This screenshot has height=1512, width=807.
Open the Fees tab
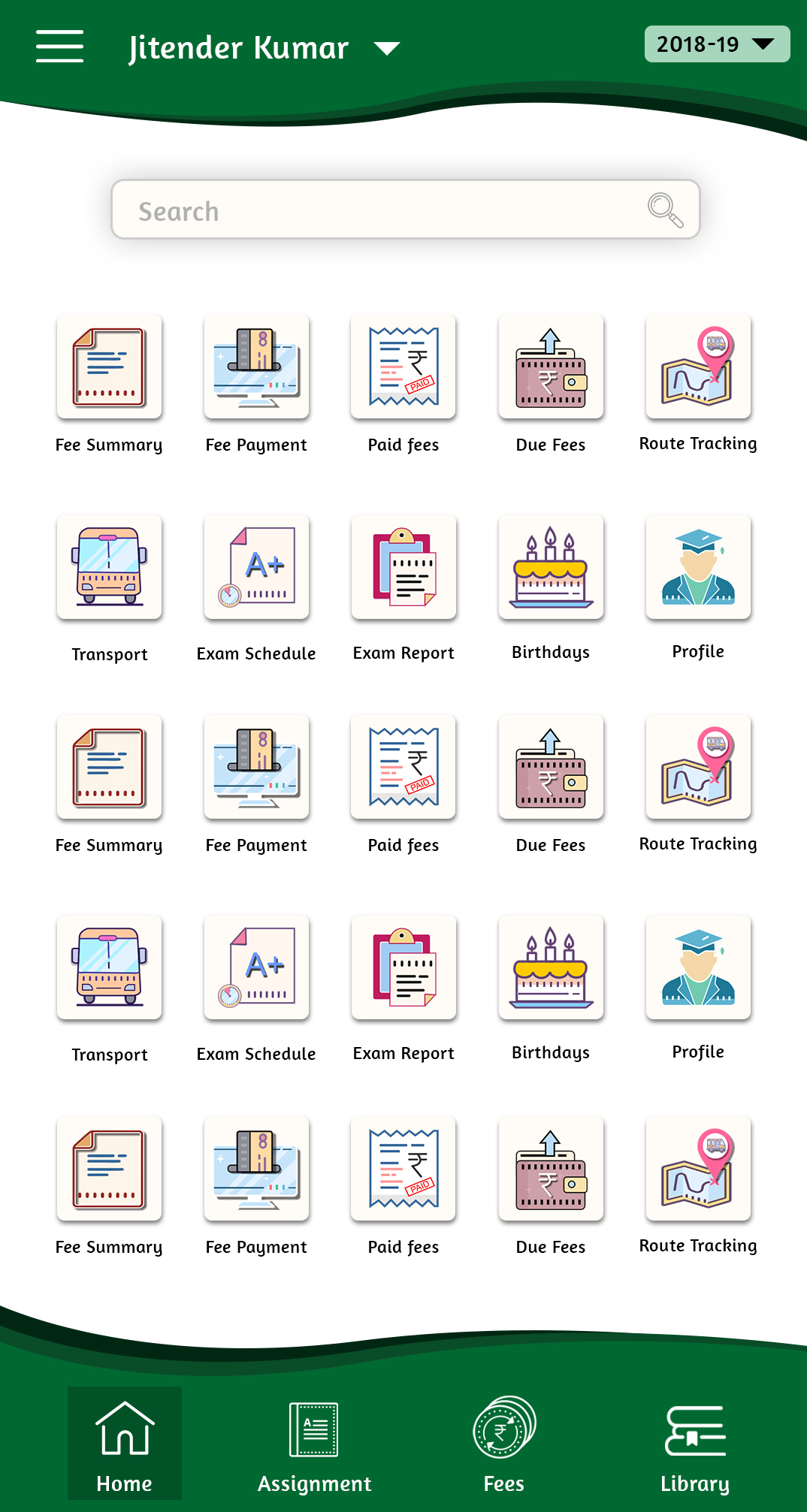coord(504,1444)
